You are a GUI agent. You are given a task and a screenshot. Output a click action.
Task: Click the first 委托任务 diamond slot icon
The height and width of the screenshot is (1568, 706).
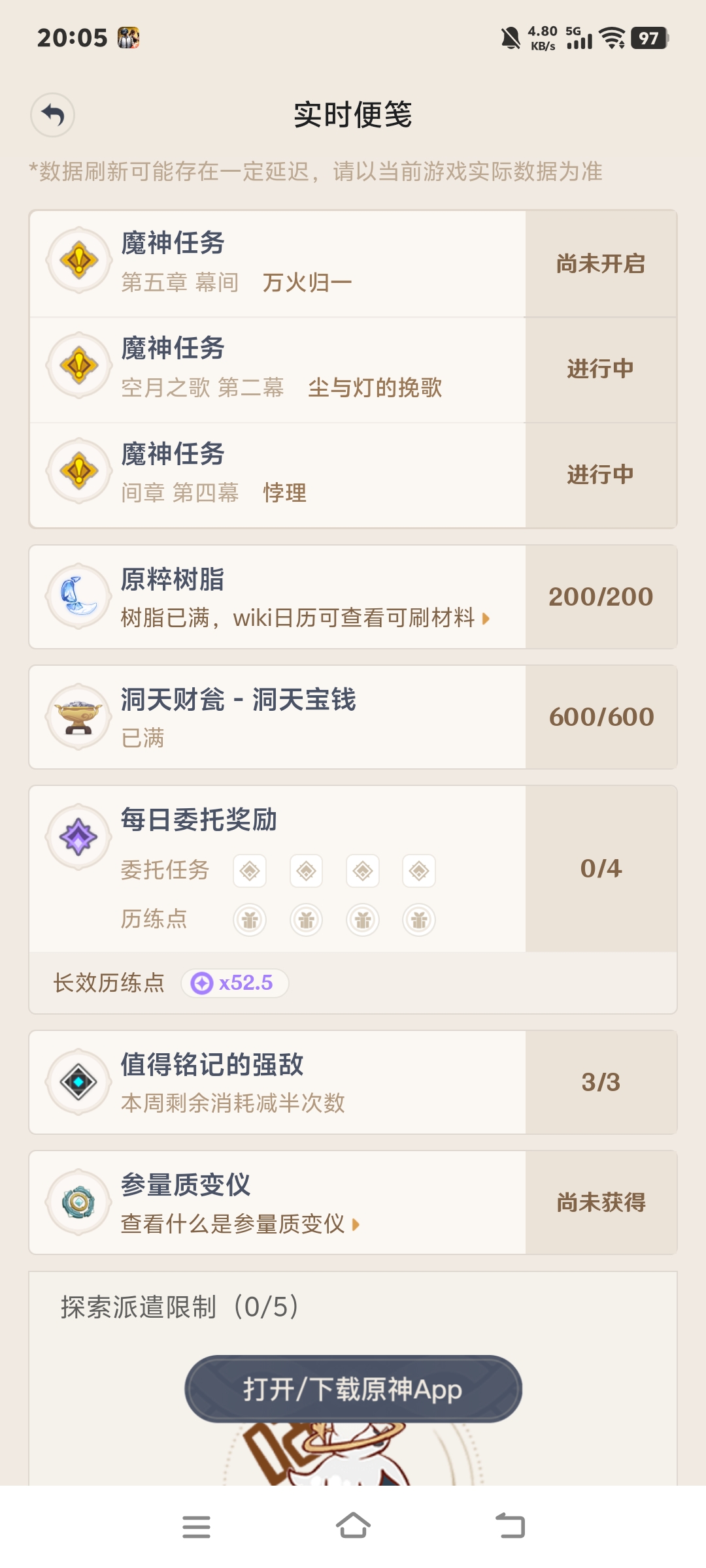click(x=250, y=870)
